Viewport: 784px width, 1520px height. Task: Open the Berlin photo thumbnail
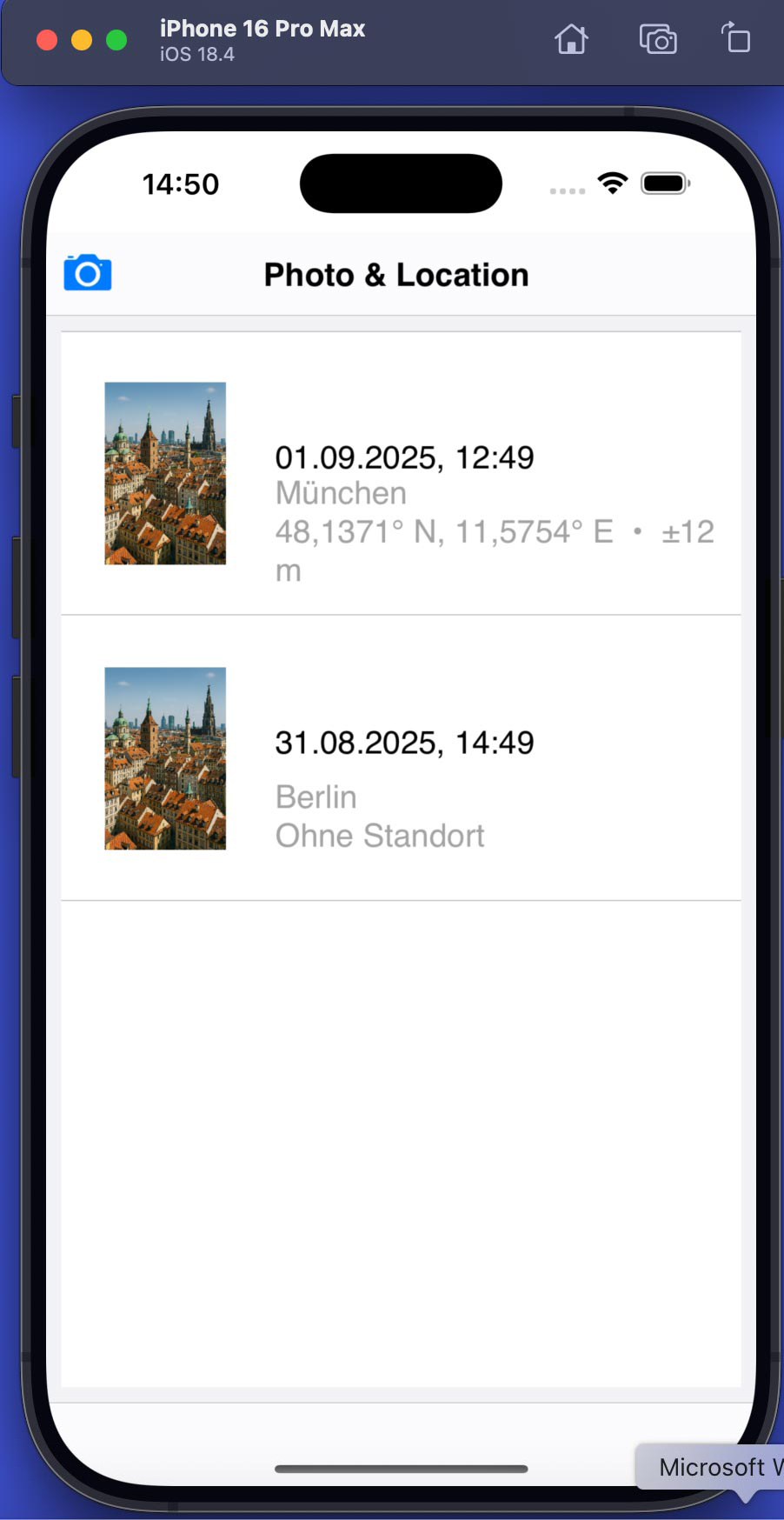(164, 759)
